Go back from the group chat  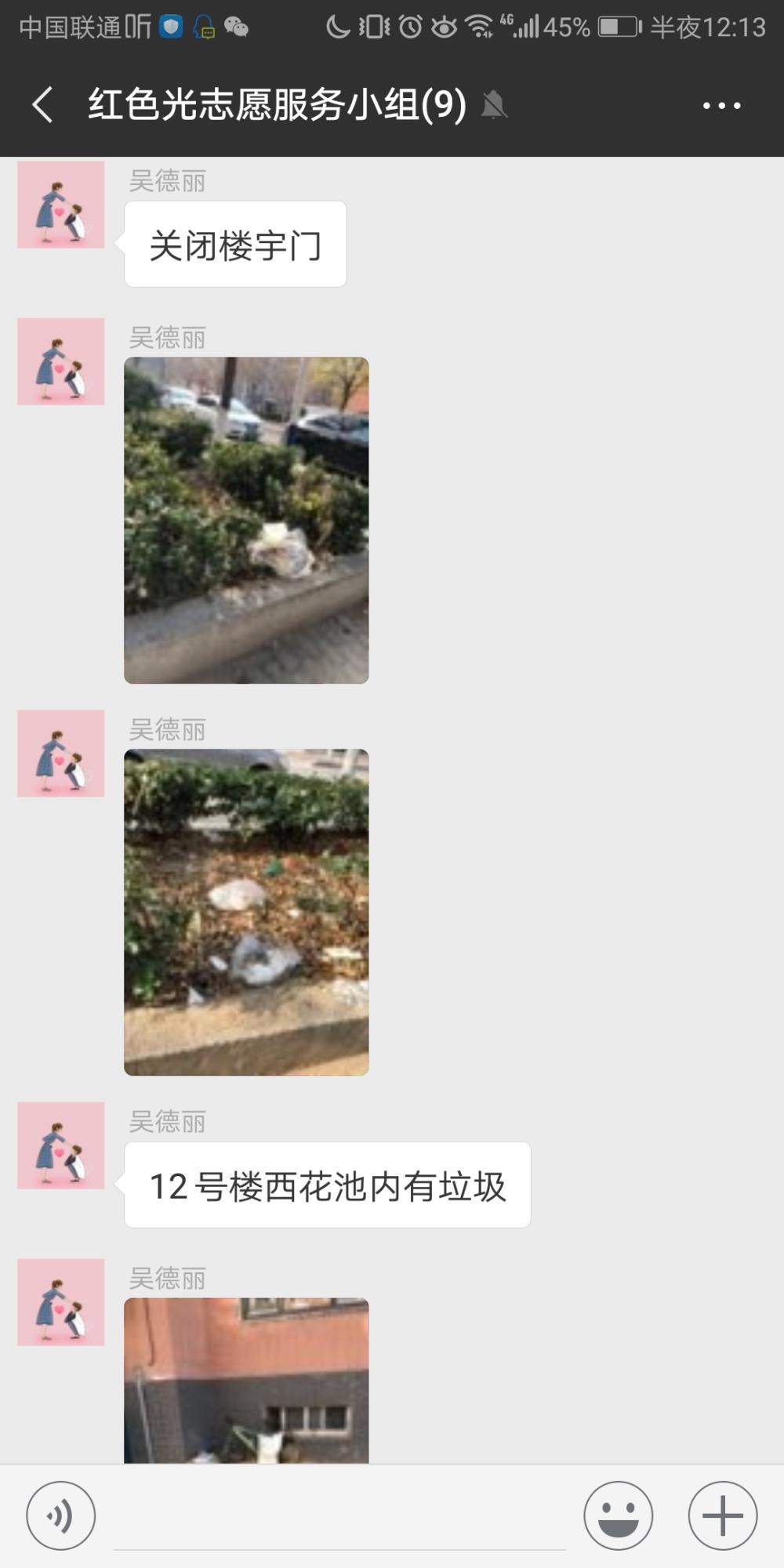tap(43, 105)
